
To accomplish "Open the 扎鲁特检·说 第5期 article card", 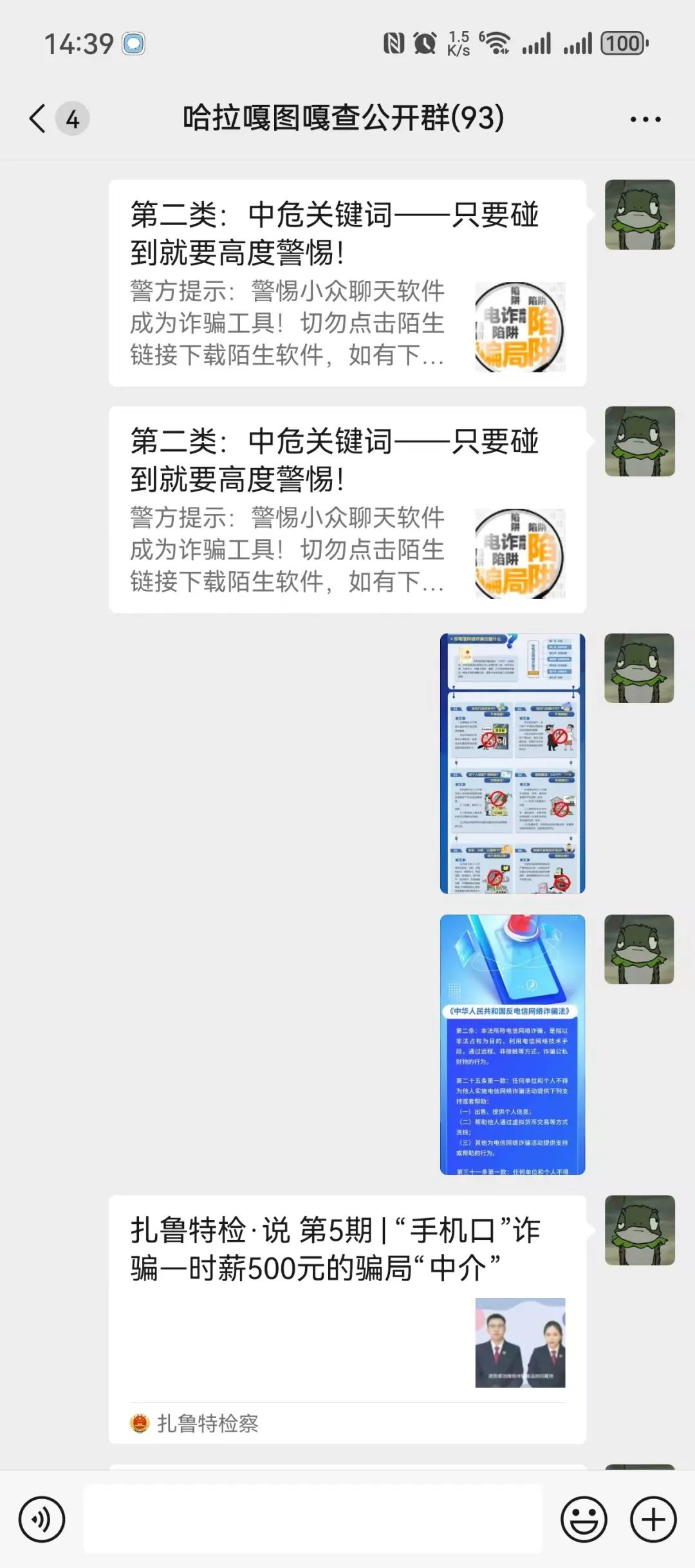I will coord(347,1318).
